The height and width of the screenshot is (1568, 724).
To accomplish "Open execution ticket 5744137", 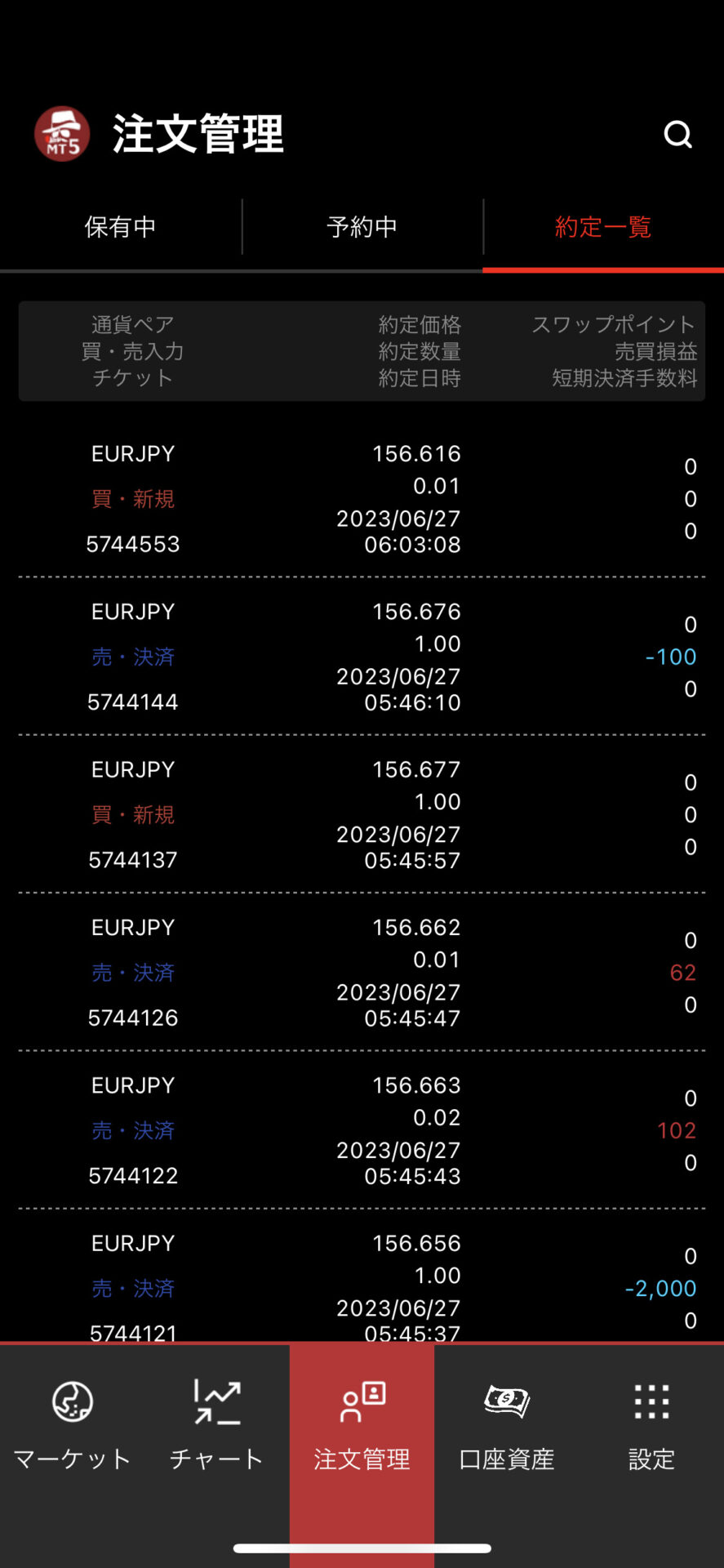I will (x=362, y=814).
